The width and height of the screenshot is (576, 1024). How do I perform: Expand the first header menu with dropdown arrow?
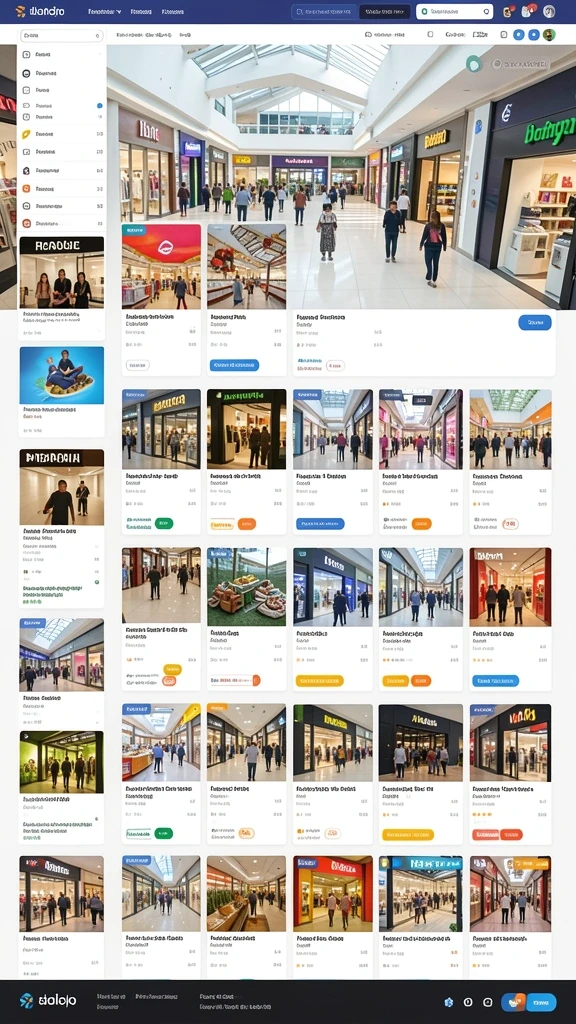[104, 12]
